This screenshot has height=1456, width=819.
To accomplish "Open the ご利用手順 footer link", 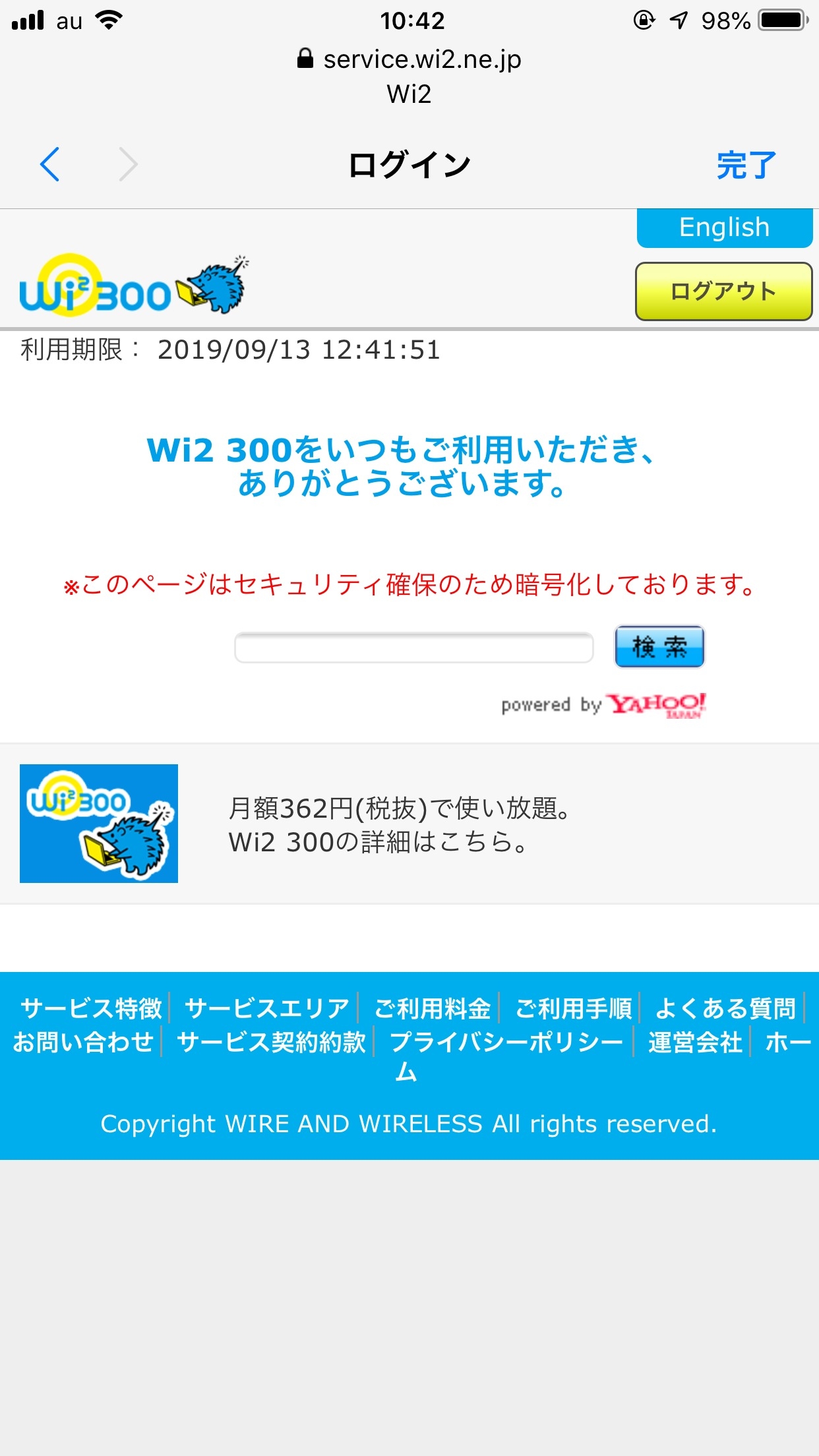I will (x=573, y=1008).
